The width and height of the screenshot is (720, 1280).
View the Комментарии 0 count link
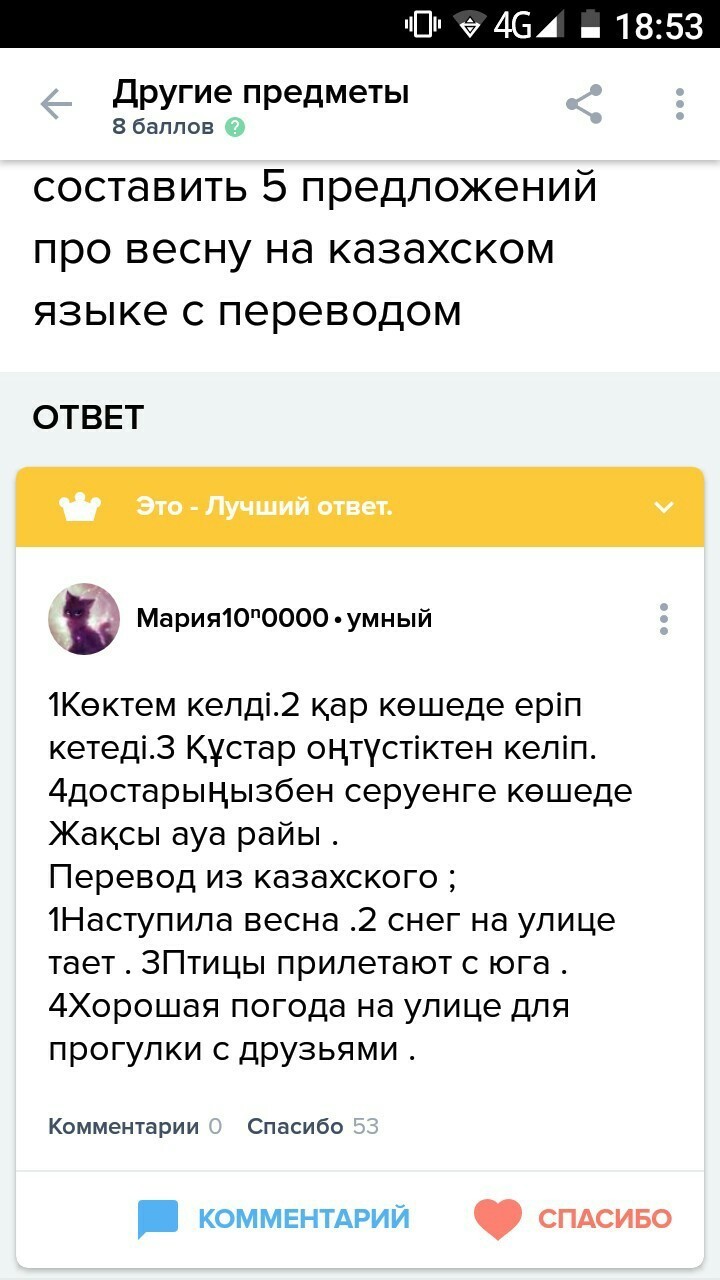tap(135, 1126)
